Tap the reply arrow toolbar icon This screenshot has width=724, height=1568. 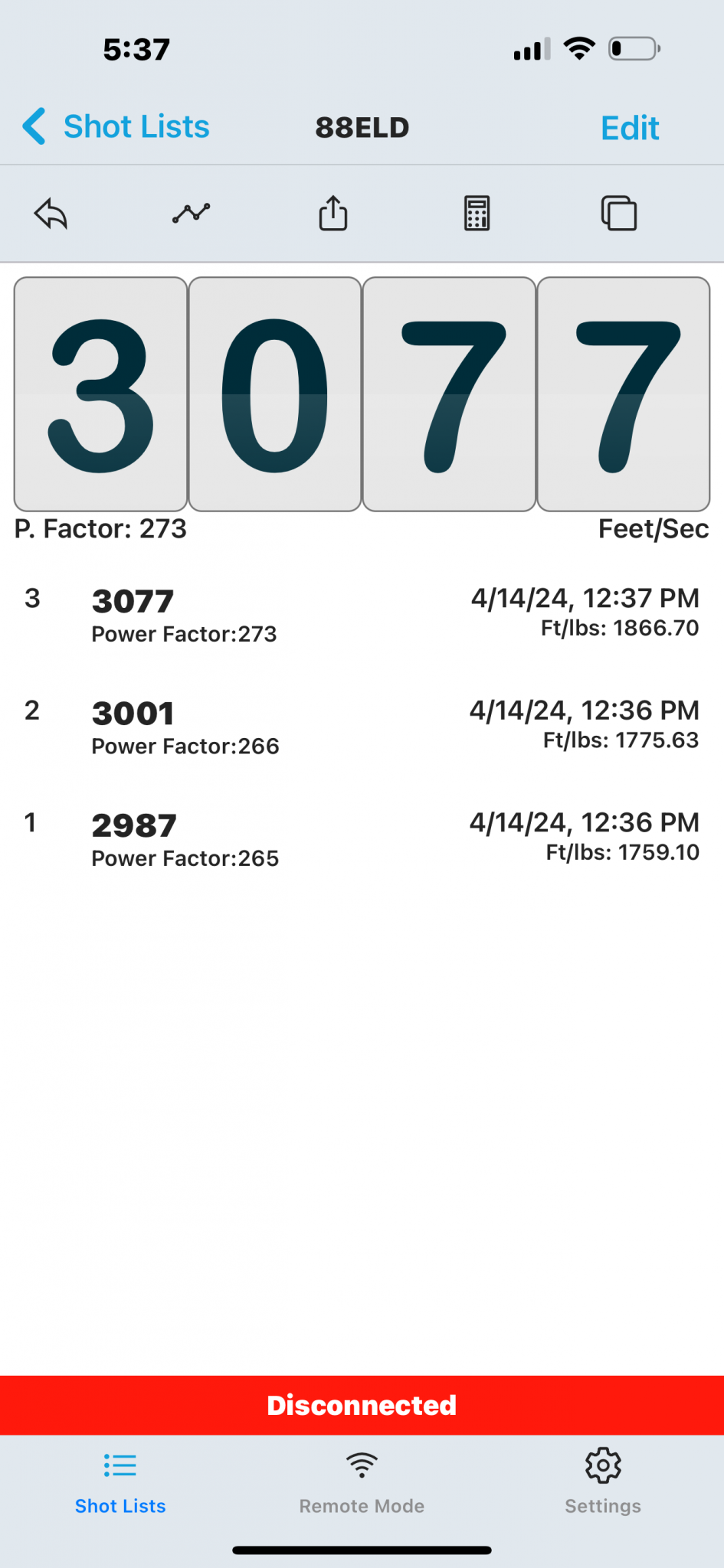pos(51,214)
